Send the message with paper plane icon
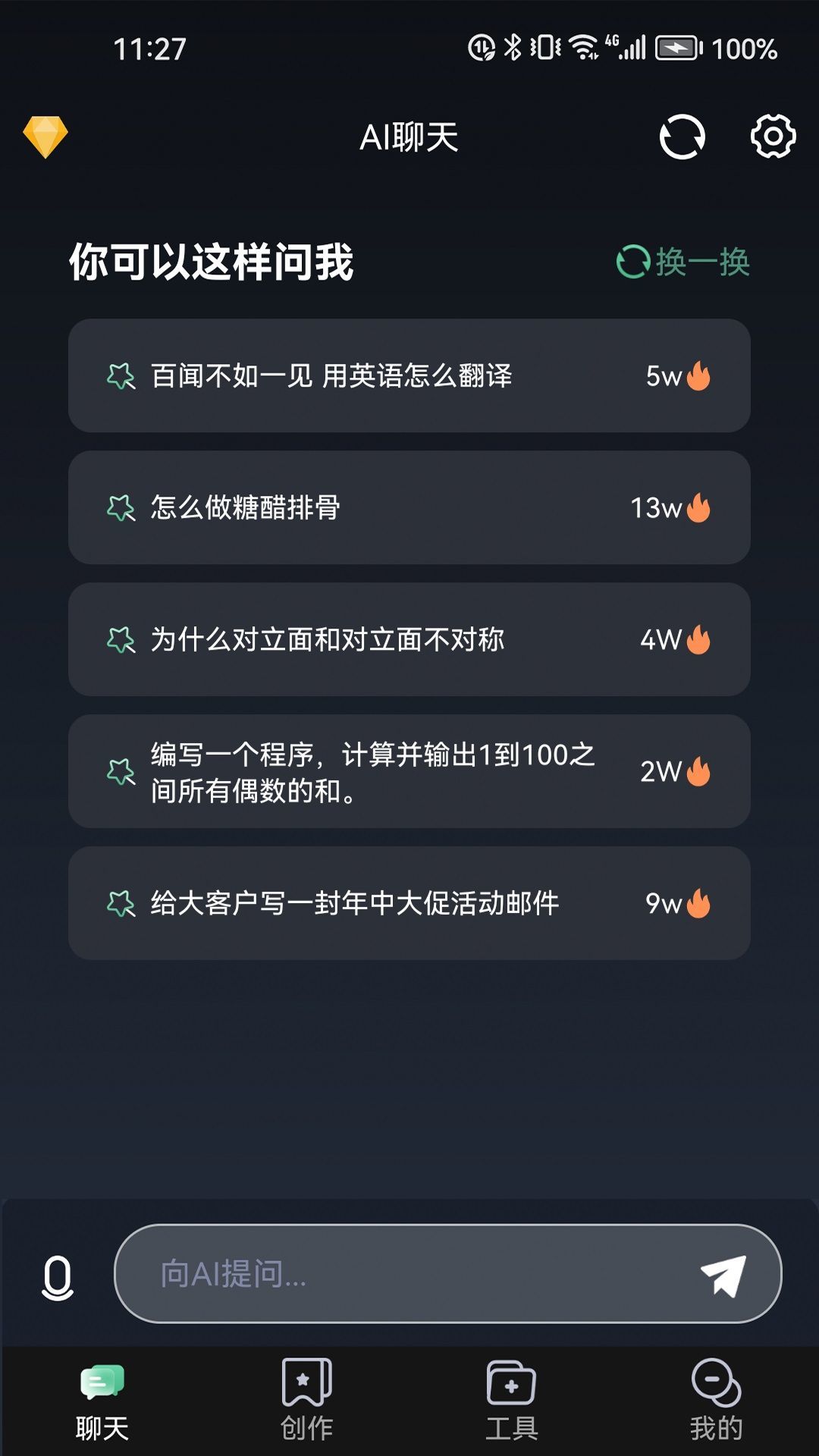Image resolution: width=819 pixels, height=1456 pixels. pos(723,1275)
